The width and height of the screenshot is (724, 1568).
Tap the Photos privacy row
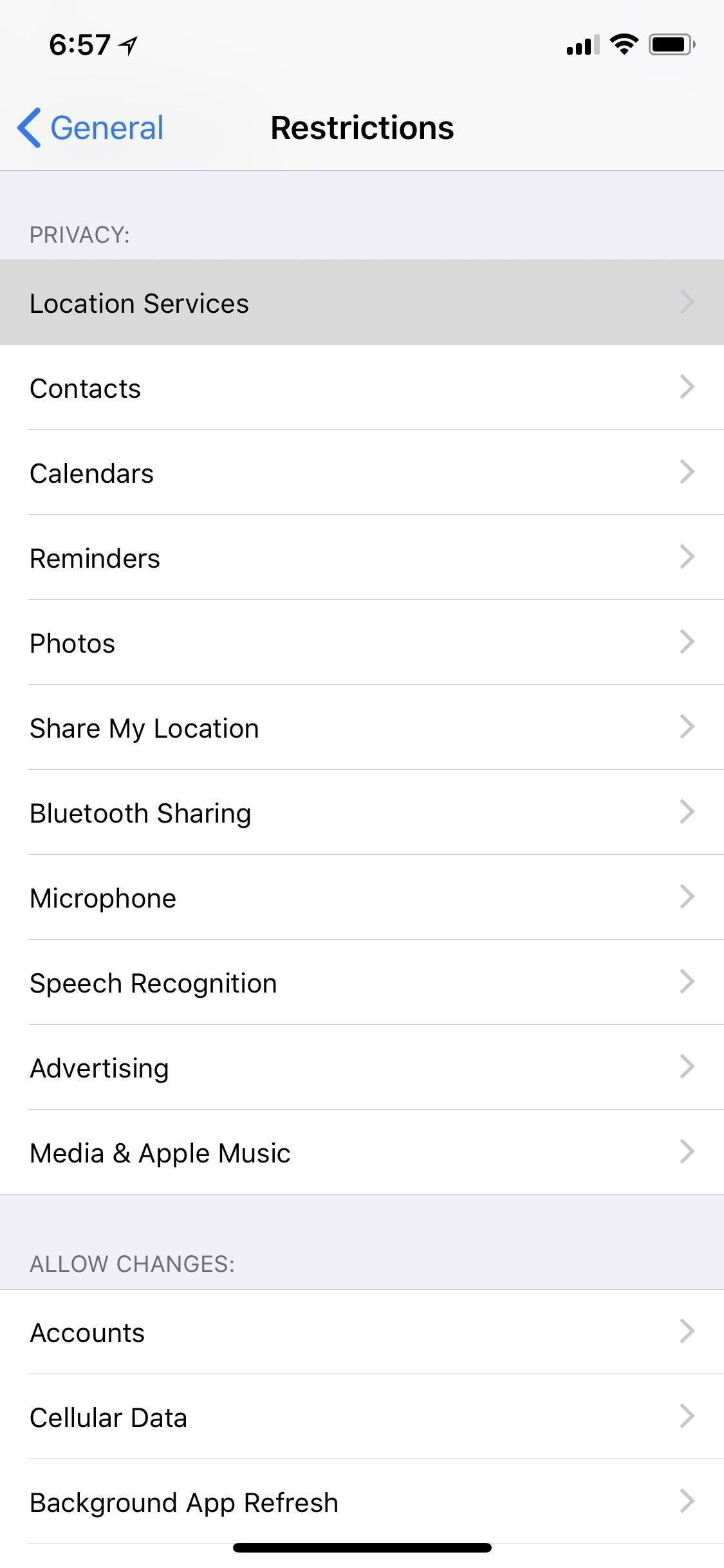point(362,642)
